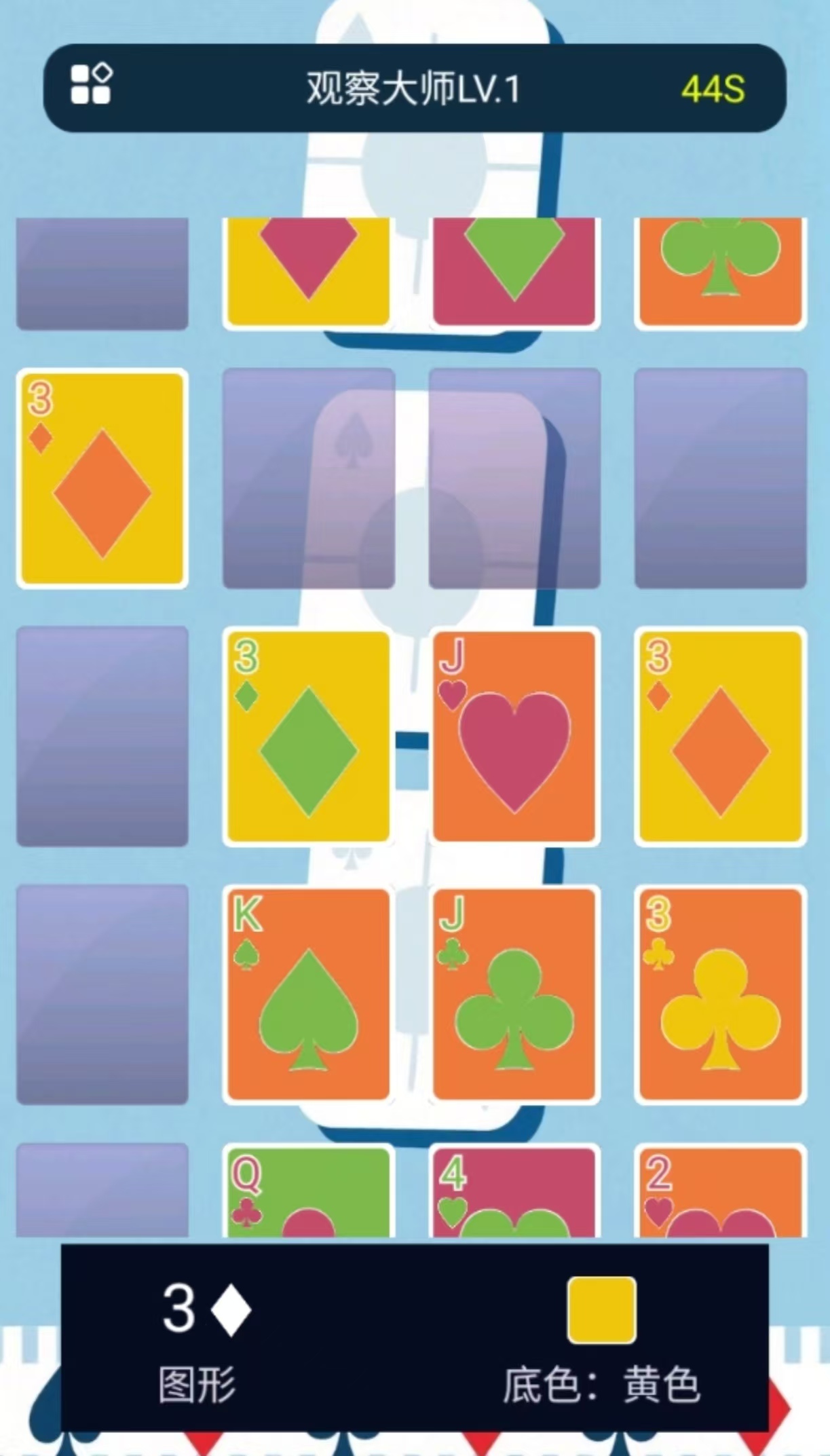Tap the 4 of hearts card

coord(514,1193)
